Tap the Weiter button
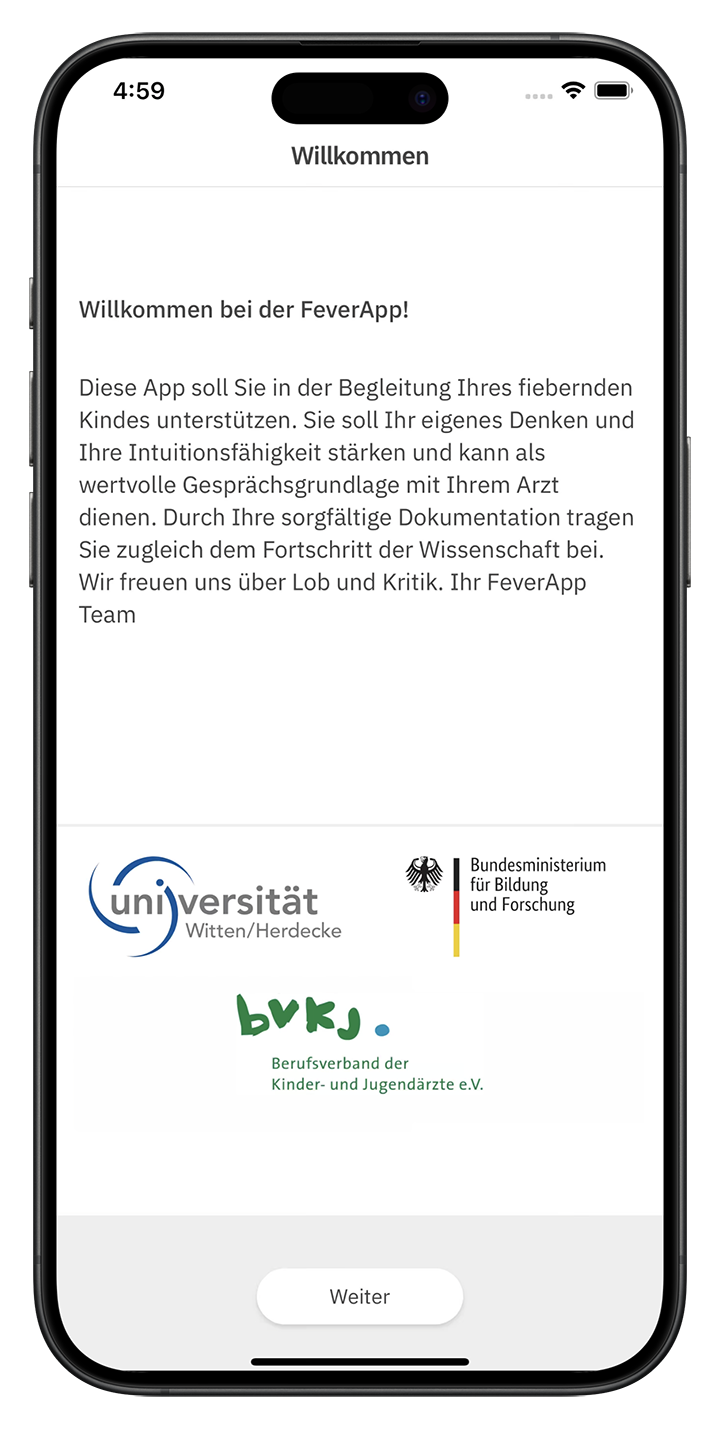720x1429 pixels. (x=360, y=1296)
